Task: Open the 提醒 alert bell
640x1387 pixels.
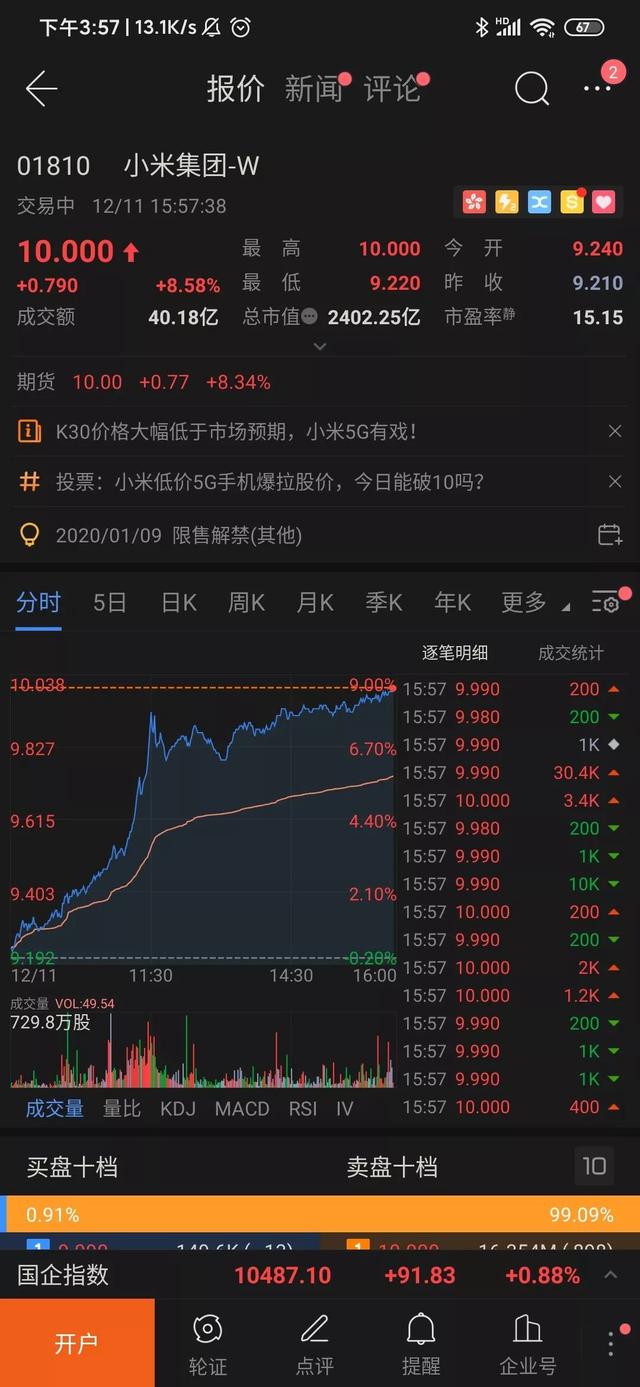Action: pos(421,1343)
